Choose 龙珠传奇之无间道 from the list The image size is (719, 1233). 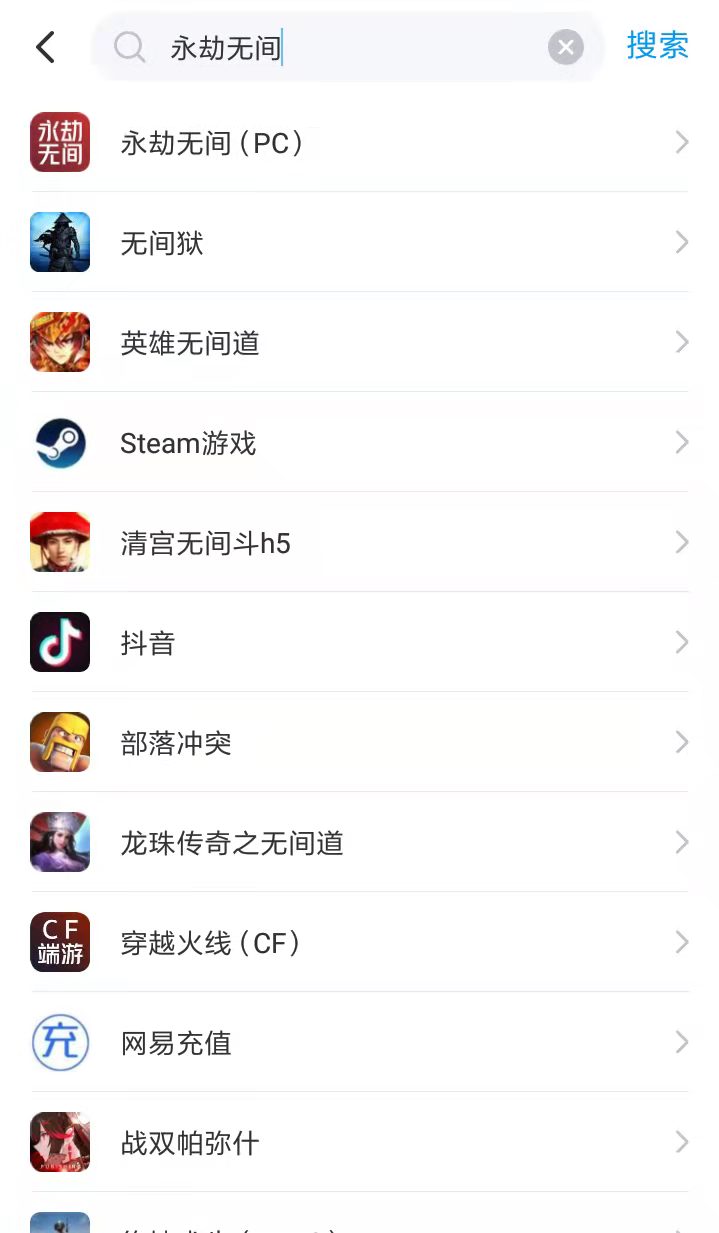click(360, 843)
